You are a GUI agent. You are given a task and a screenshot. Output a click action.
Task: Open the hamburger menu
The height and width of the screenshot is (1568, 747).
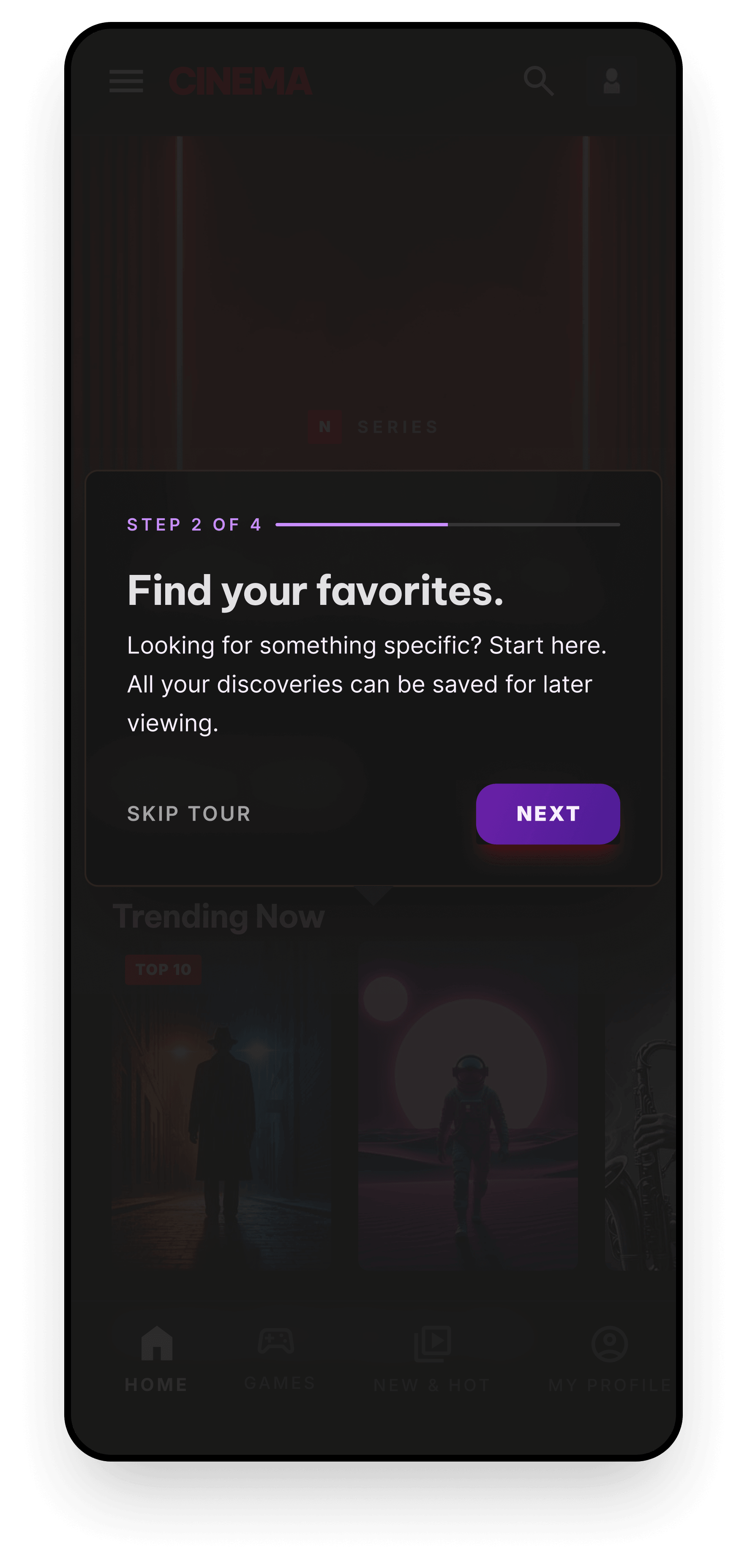coord(126,81)
